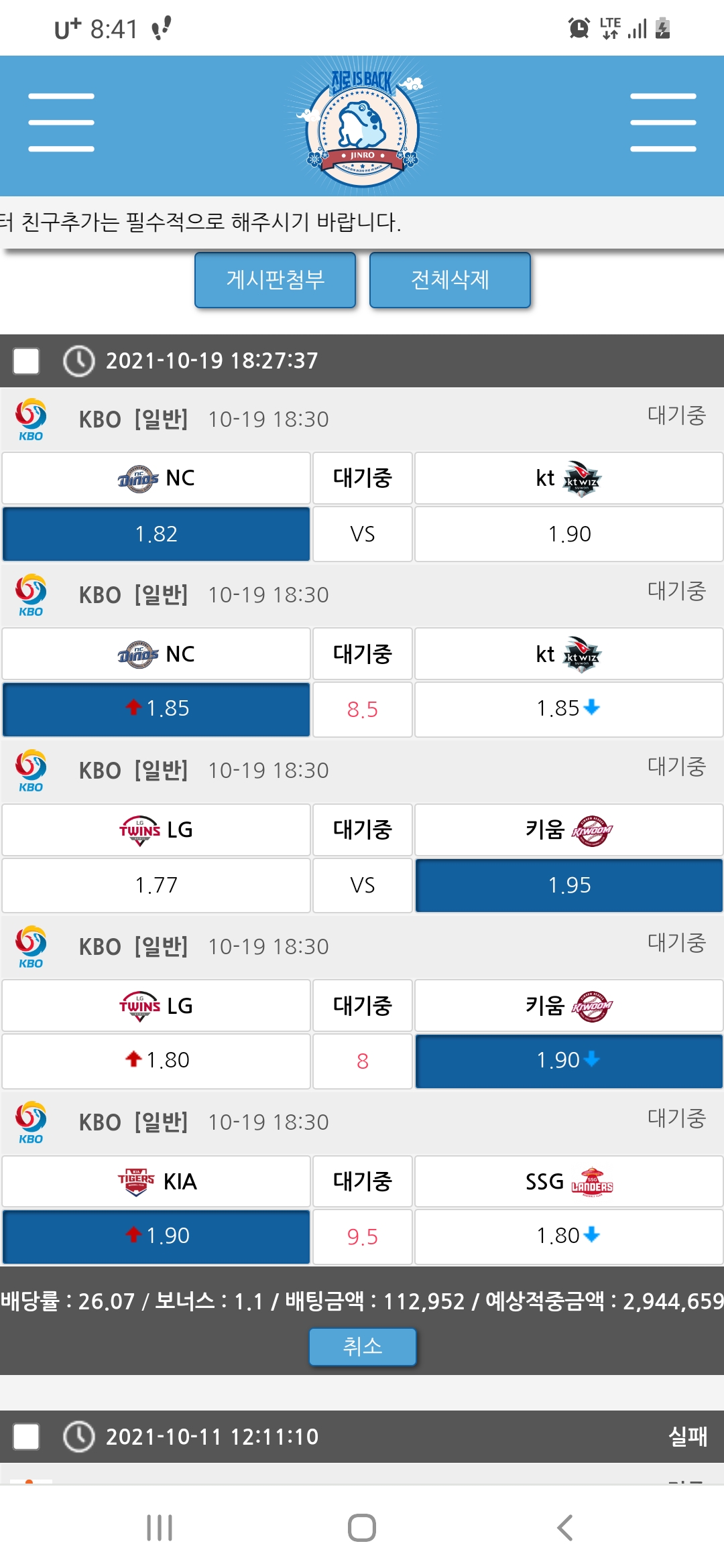Go to the phone's home screen

pos(362,1528)
